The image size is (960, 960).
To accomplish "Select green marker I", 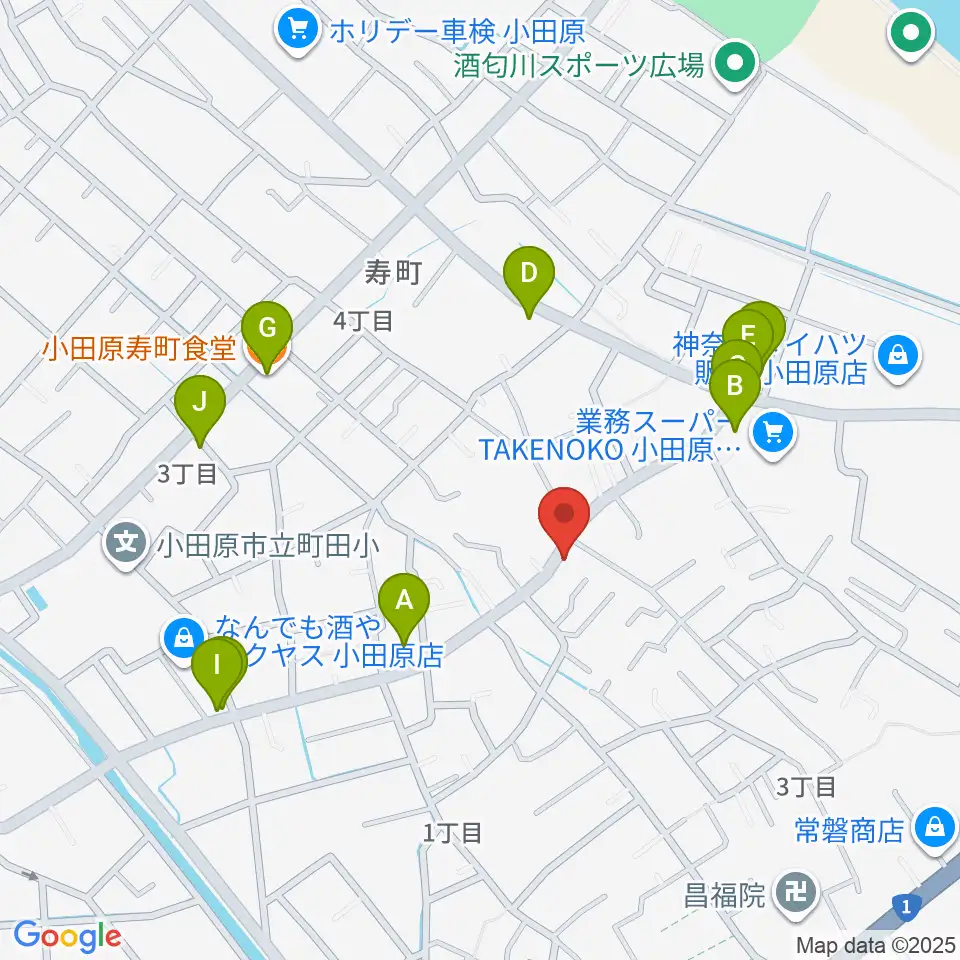I will click(x=216, y=672).
